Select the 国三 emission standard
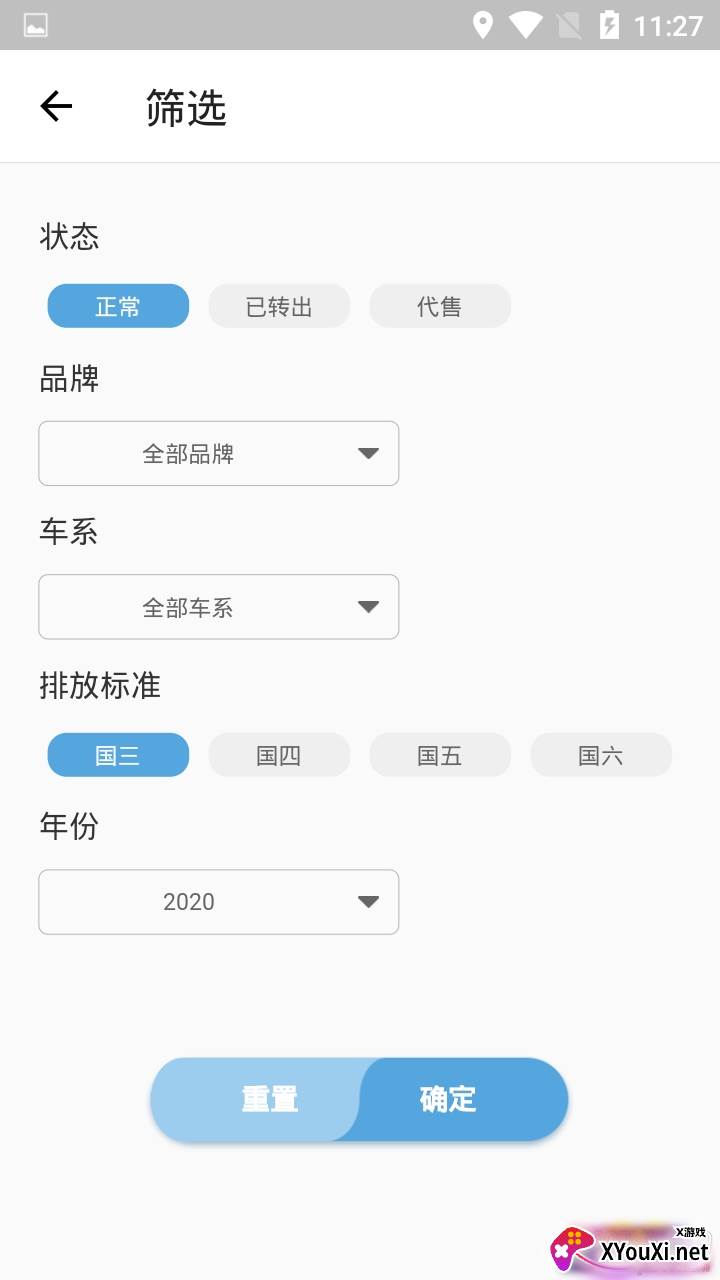 [x=118, y=755]
